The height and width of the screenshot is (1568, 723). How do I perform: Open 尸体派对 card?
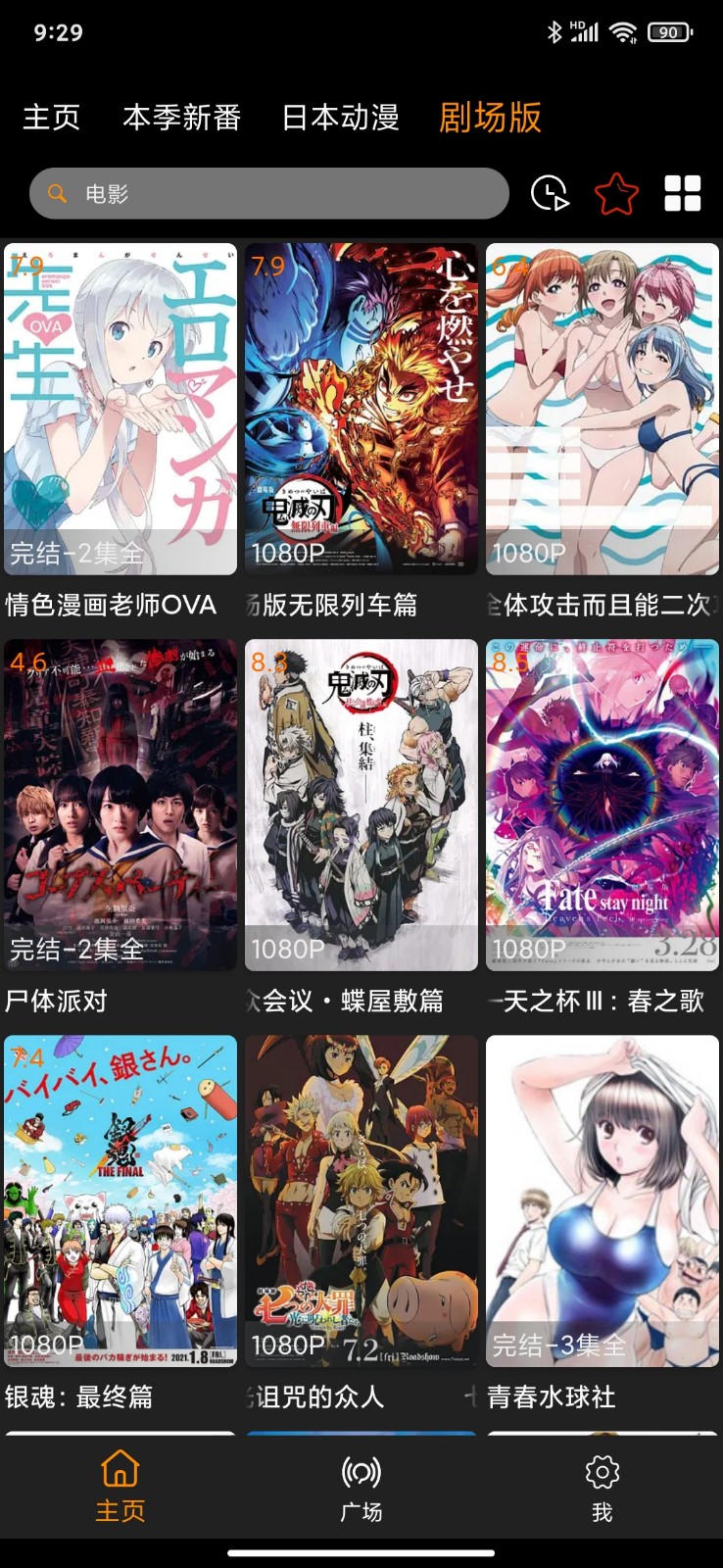coord(120,805)
